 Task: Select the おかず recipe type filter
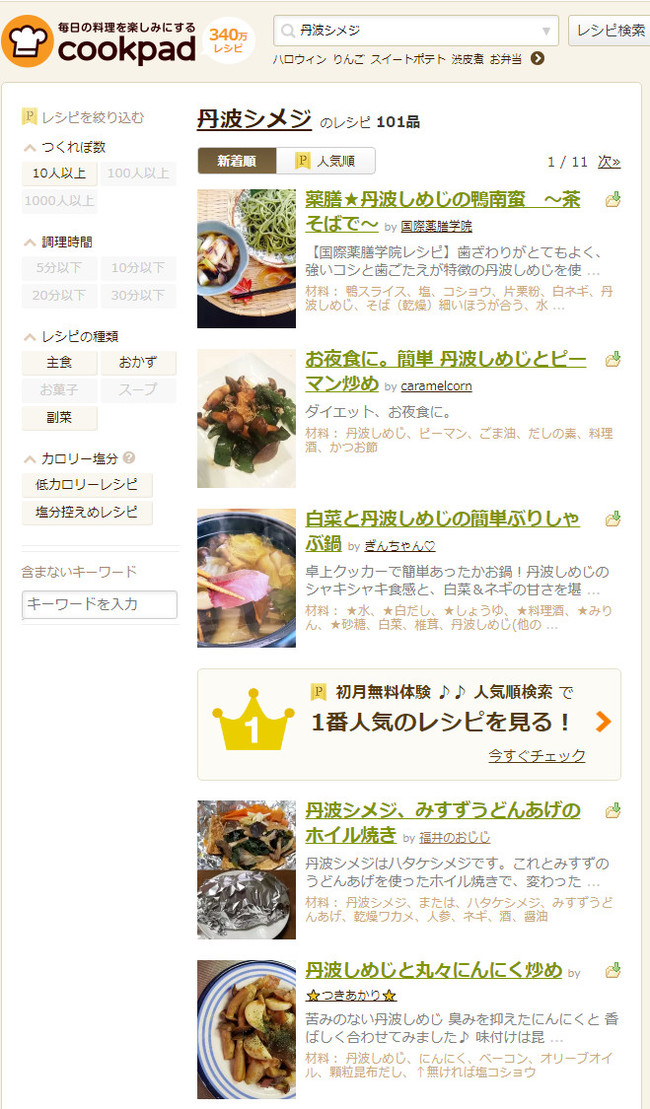[138, 362]
